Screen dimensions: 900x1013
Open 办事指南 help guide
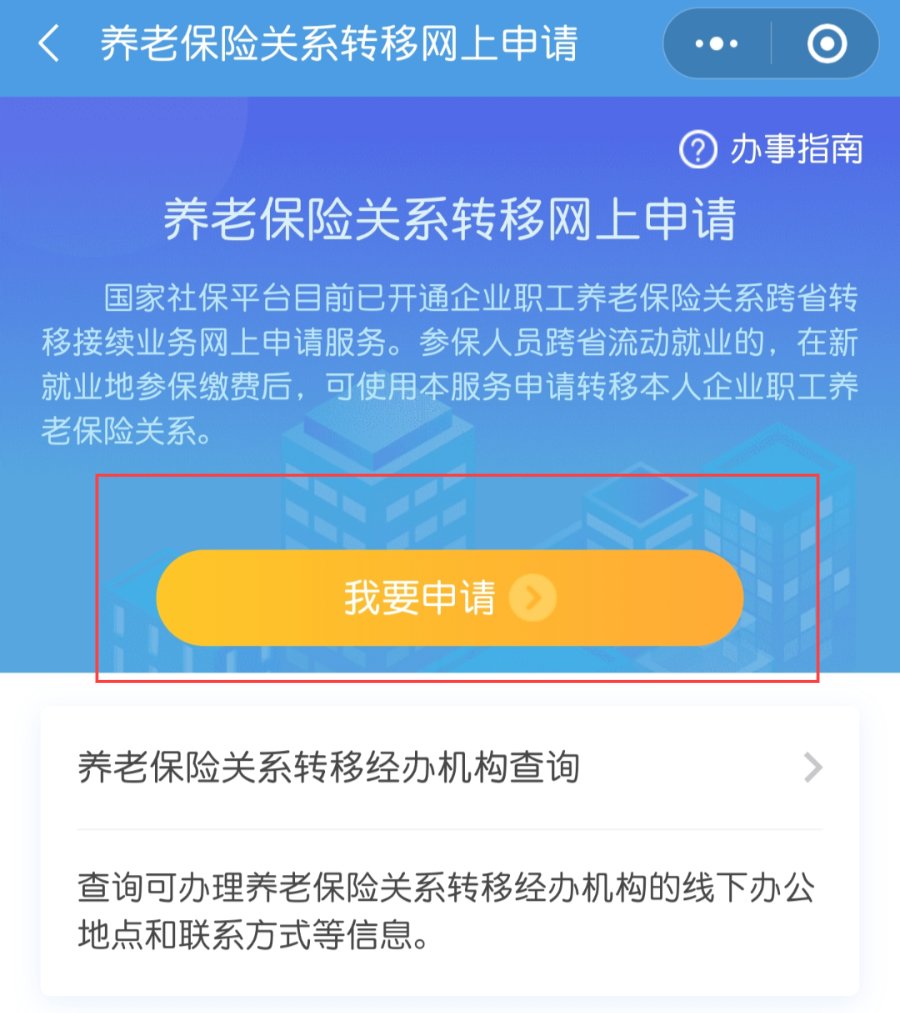coord(771,150)
